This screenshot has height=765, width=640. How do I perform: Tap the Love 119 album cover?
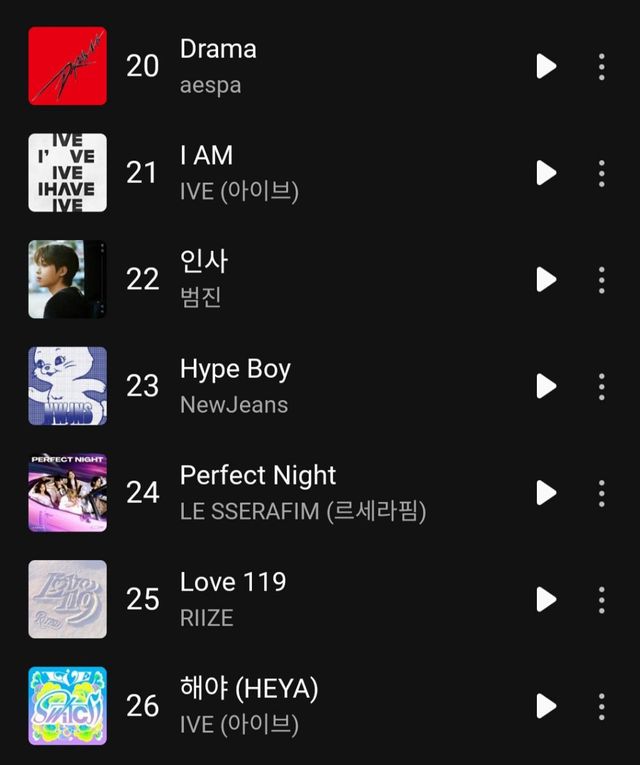pyautogui.click(x=67, y=599)
